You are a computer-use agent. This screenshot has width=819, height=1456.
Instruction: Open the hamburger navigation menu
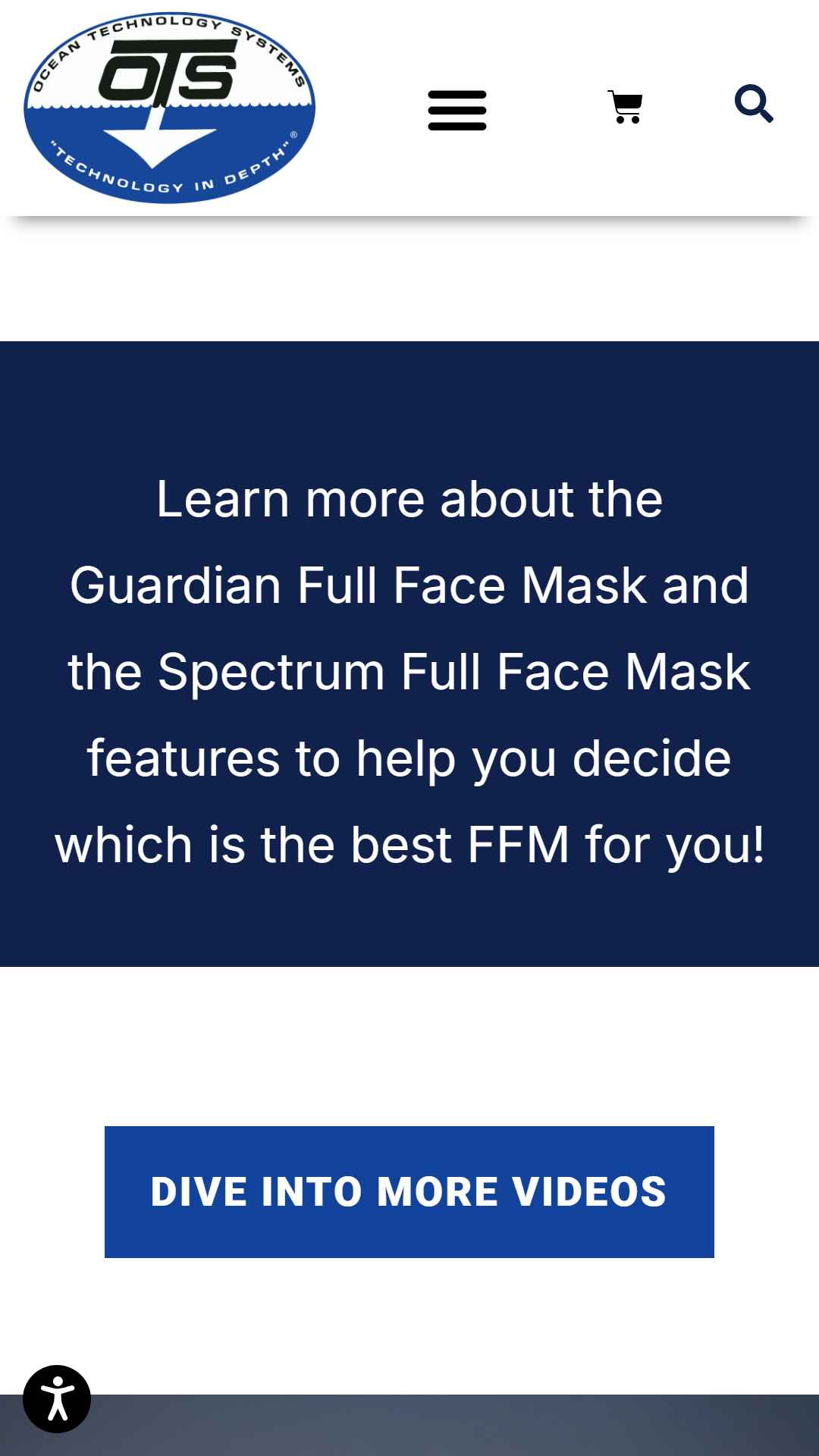457,110
